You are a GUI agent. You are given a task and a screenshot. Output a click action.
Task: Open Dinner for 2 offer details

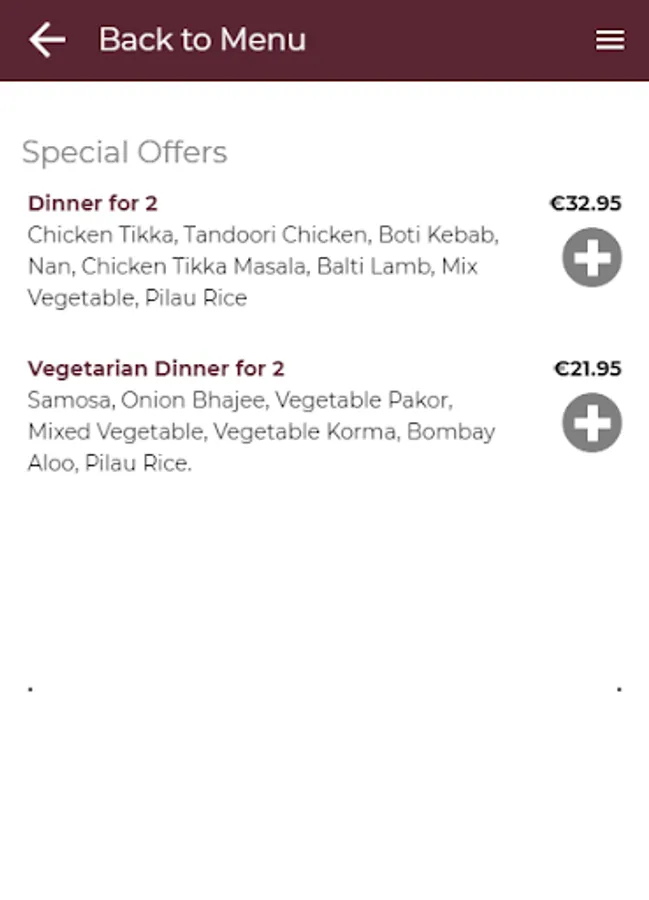(x=93, y=203)
